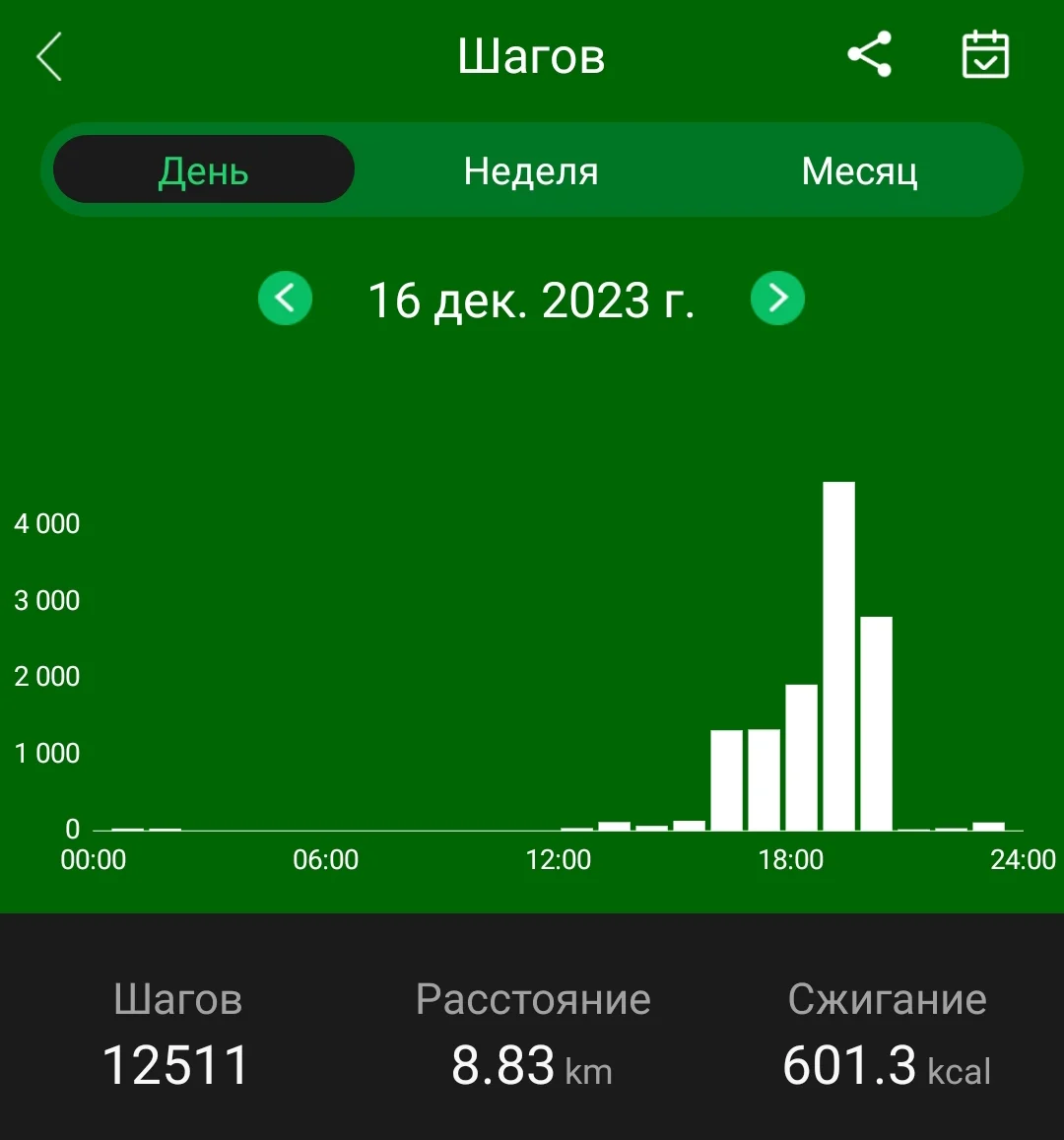Switch to the Неделя tab
Viewport: 1064px width, 1140px height.
[530, 169]
